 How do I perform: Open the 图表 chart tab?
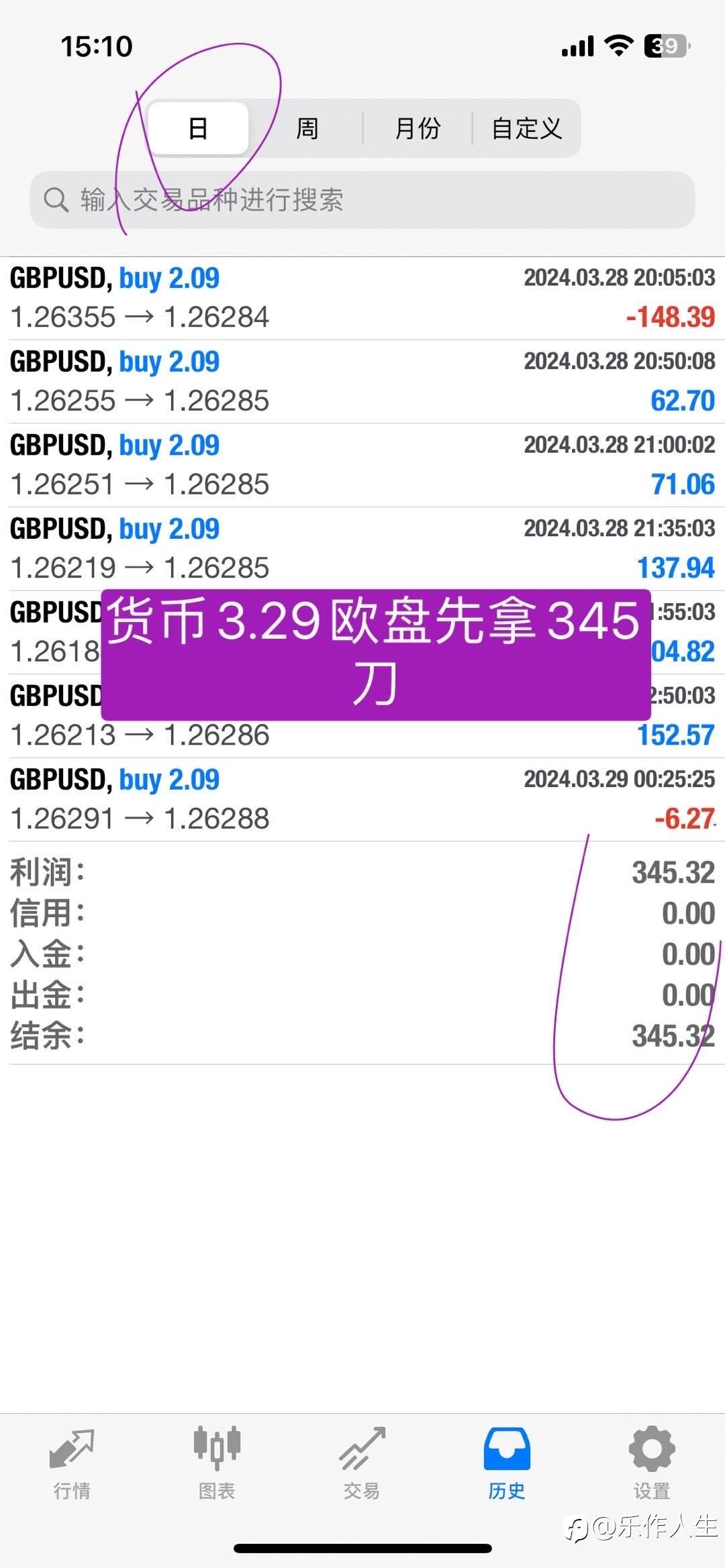pyautogui.click(x=217, y=1463)
